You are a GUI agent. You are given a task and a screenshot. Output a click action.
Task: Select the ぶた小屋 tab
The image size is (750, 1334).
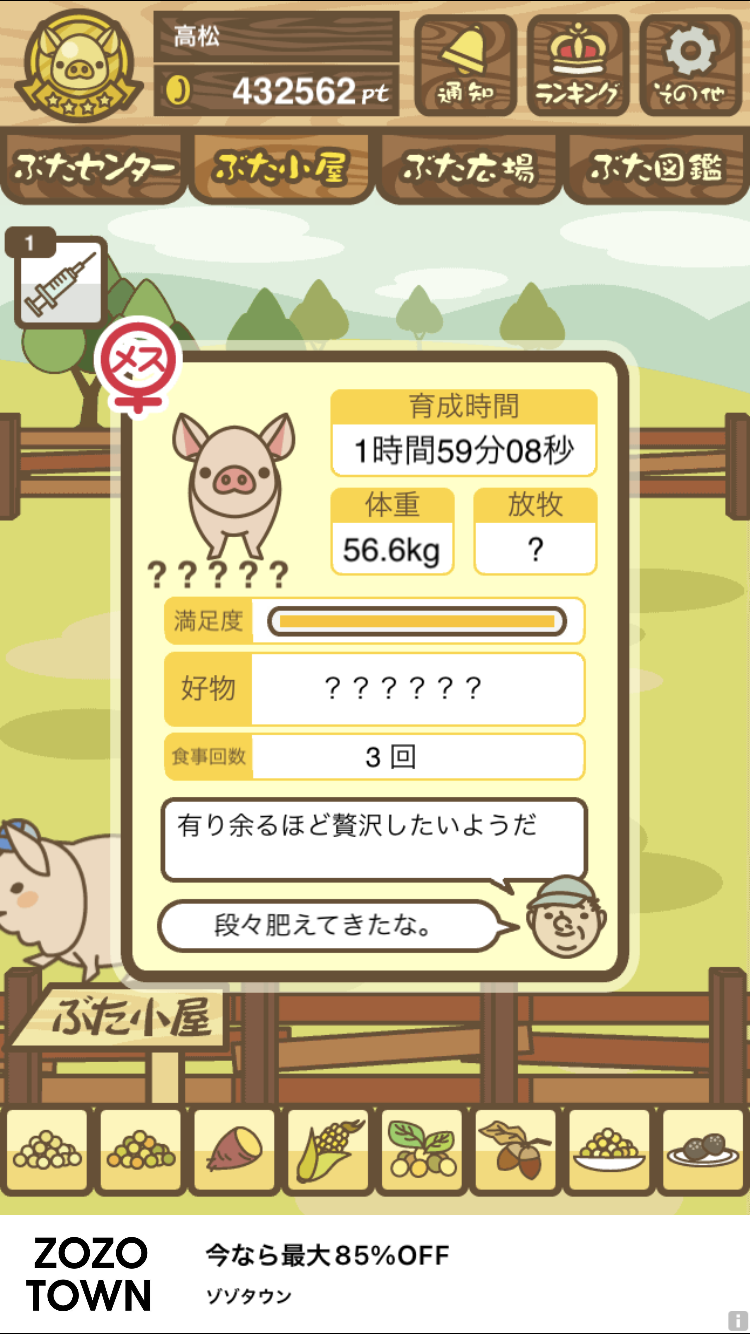281,168
